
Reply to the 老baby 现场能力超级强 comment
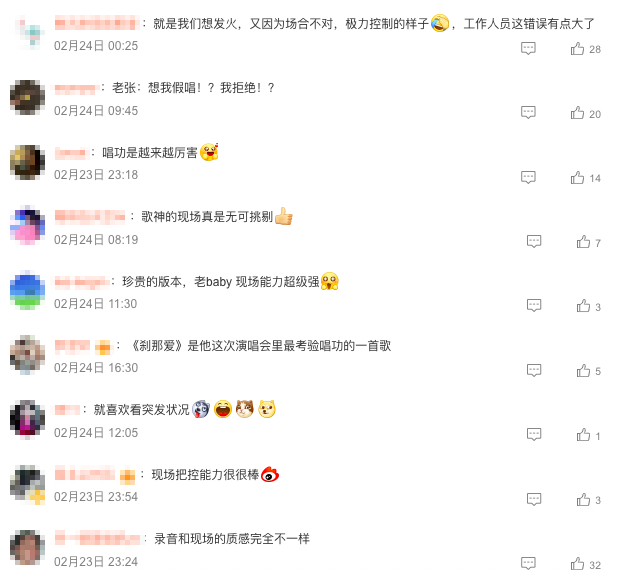click(534, 306)
